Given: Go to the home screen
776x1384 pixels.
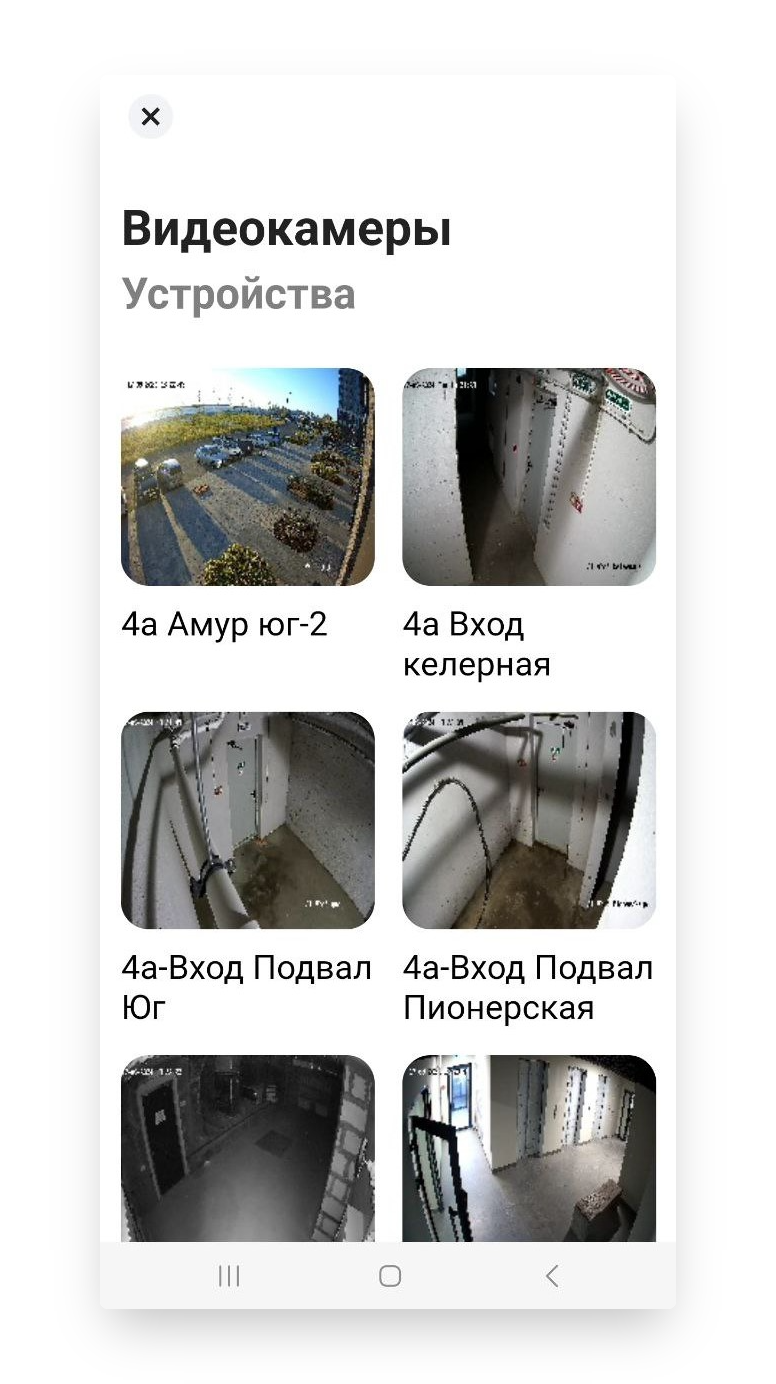Looking at the screenshot, I should click(x=390, y=1275).
